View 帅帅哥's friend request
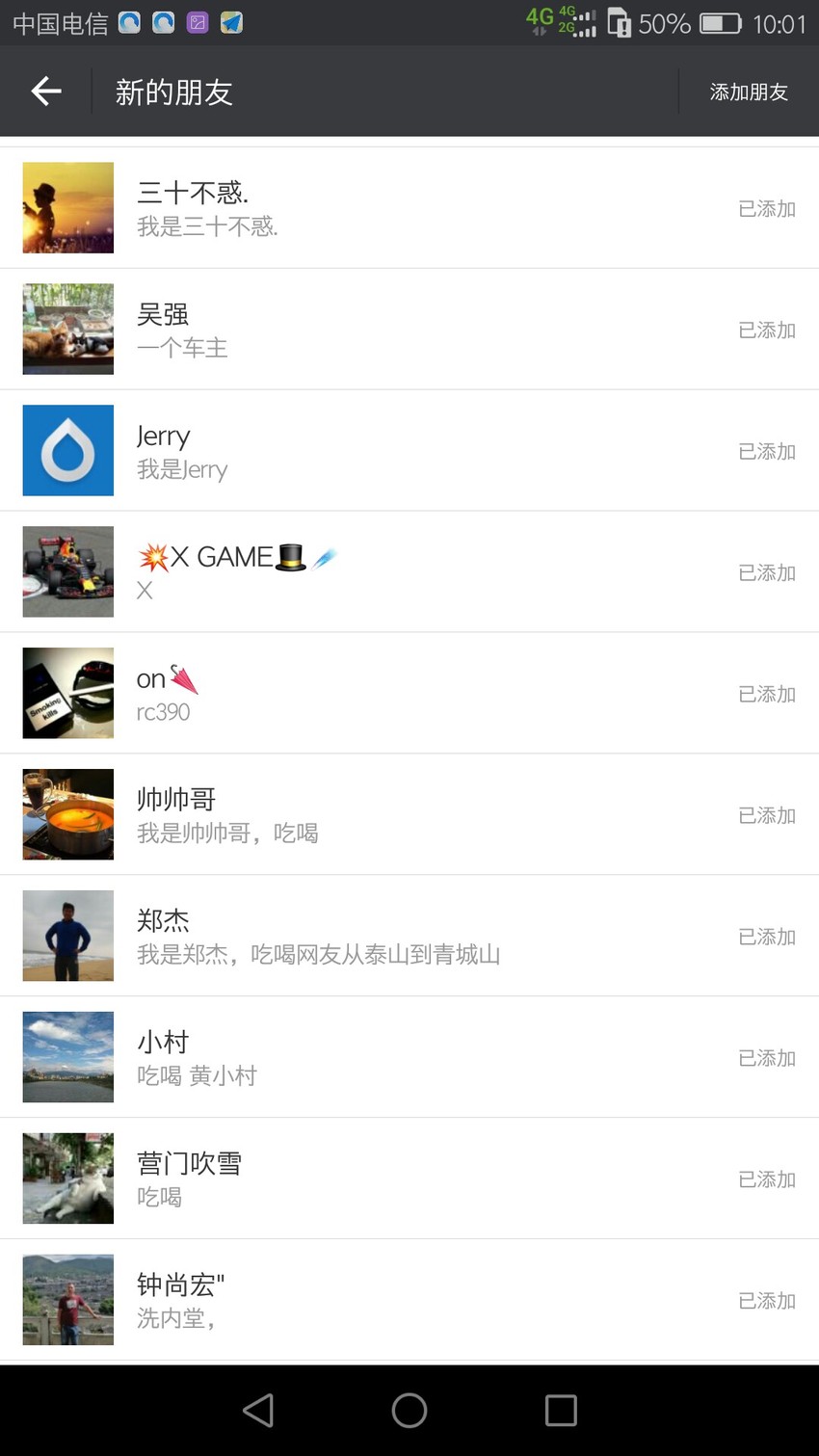This screenshot has width=819, height=1456. tap(409, 815)
